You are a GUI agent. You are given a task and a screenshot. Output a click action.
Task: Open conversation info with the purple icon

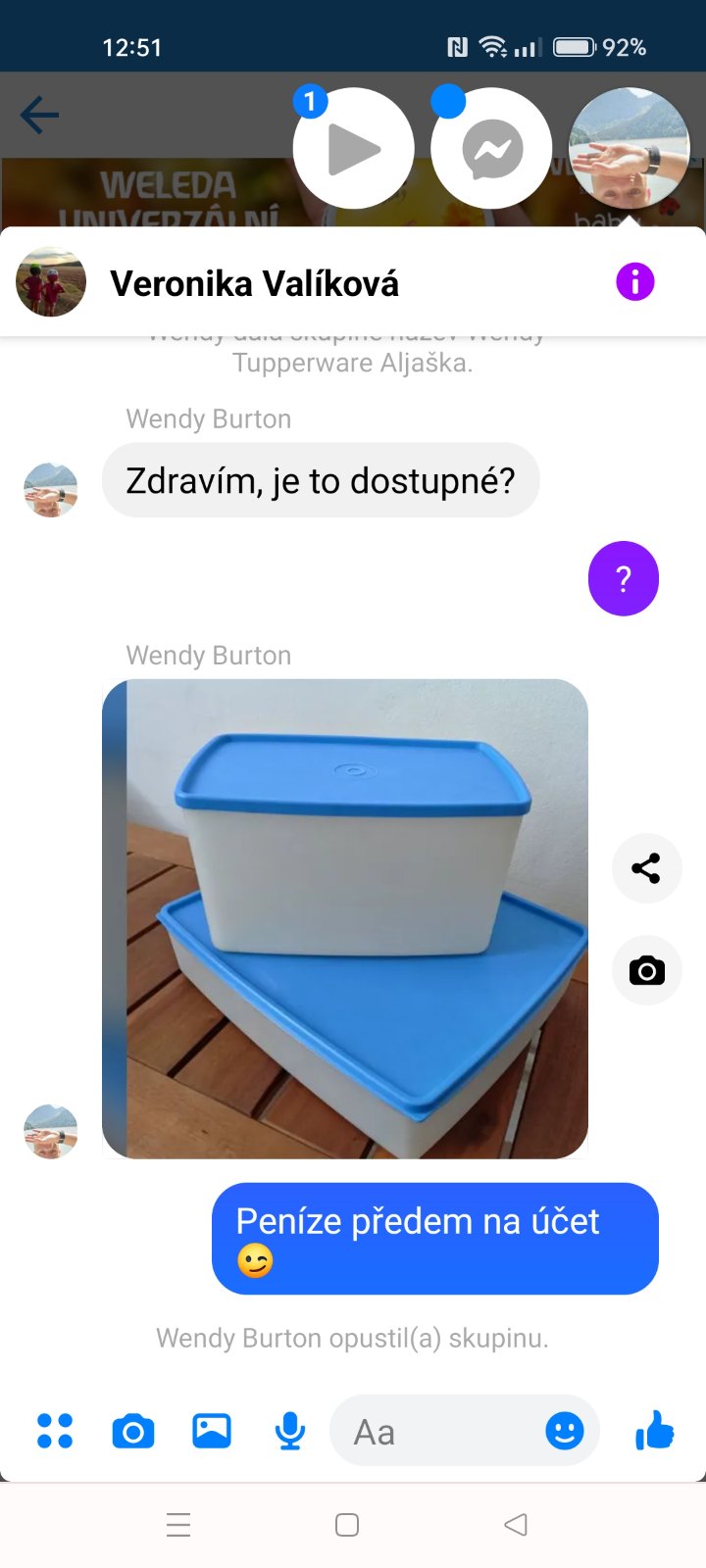[x=634, y=282]
